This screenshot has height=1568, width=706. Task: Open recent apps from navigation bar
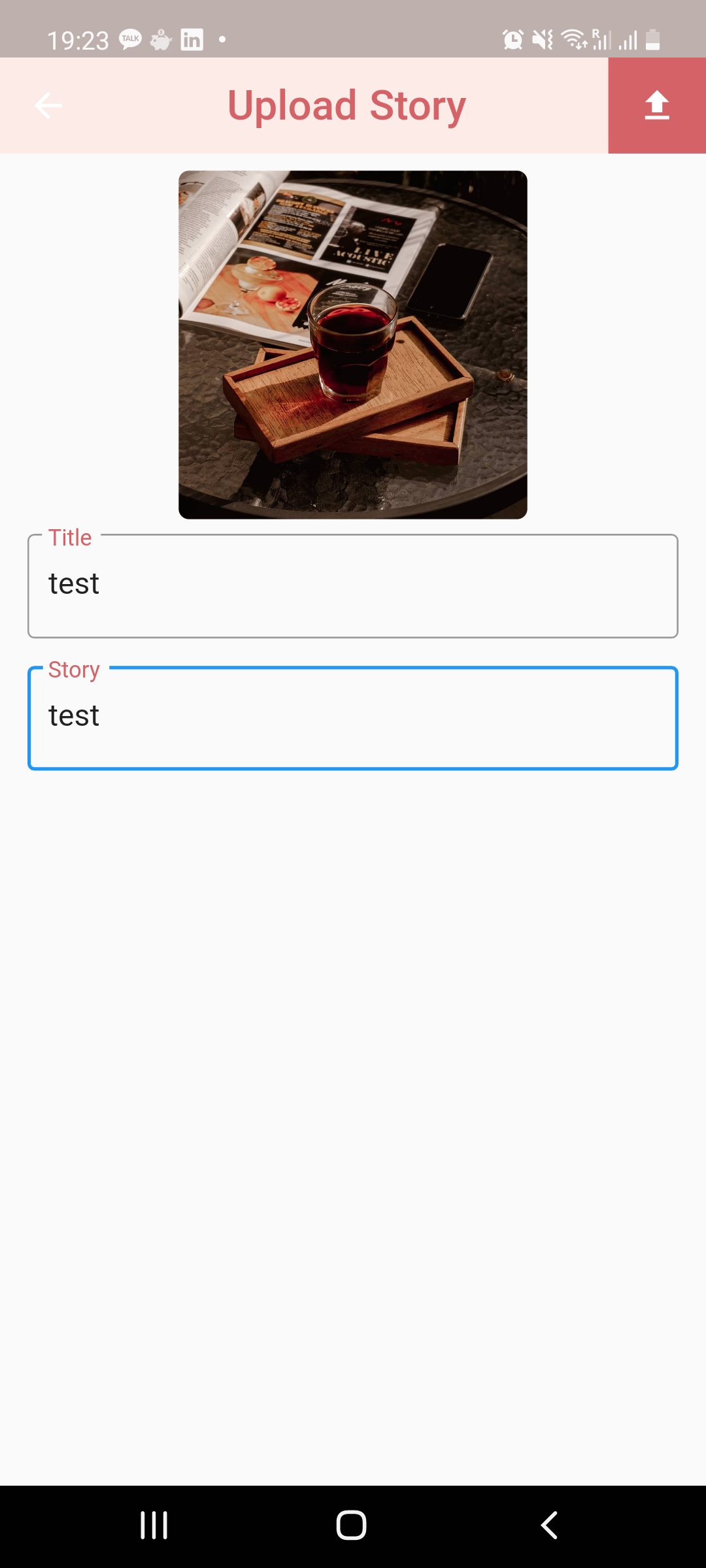154,1526
